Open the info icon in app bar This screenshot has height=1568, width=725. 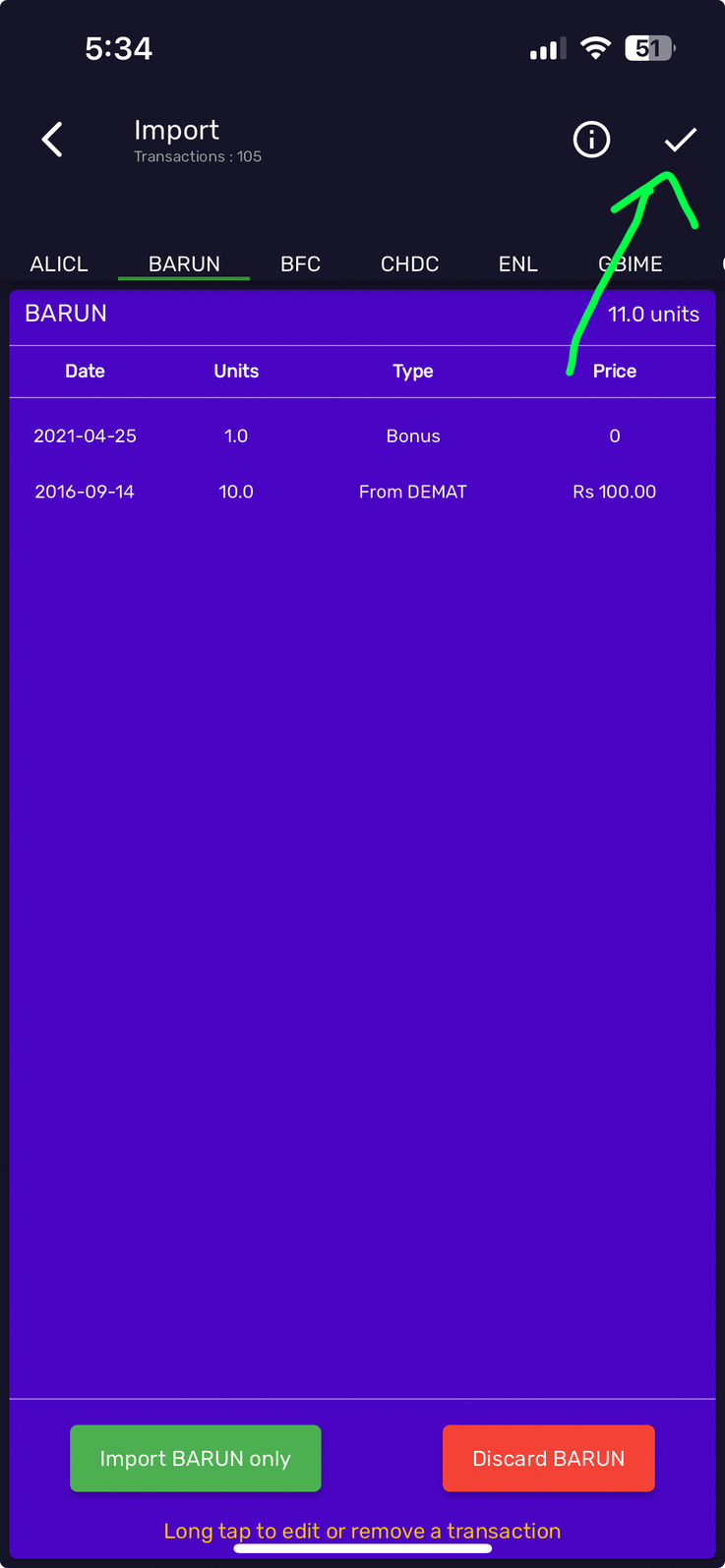591,140
